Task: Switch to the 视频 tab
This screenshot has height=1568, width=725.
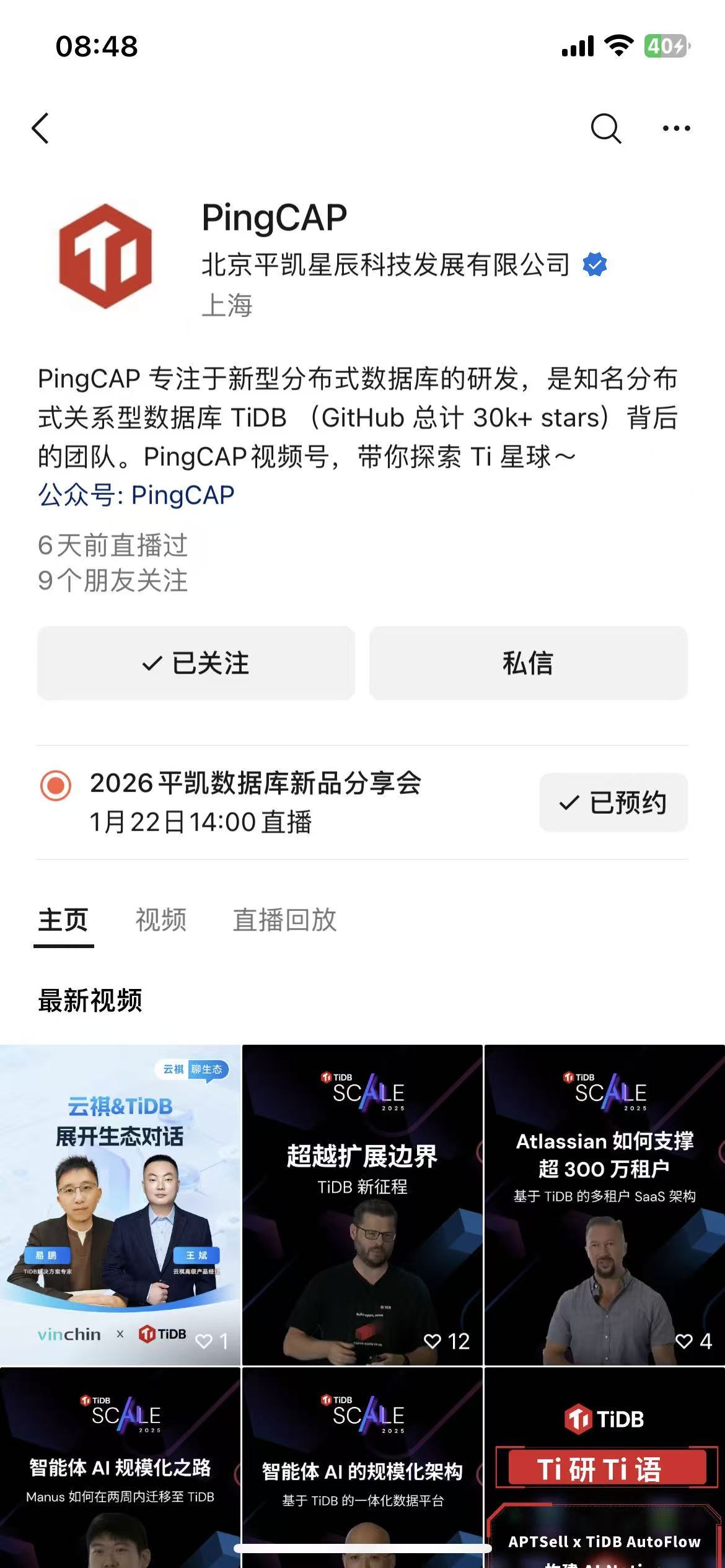Action: tap(160, 920)
